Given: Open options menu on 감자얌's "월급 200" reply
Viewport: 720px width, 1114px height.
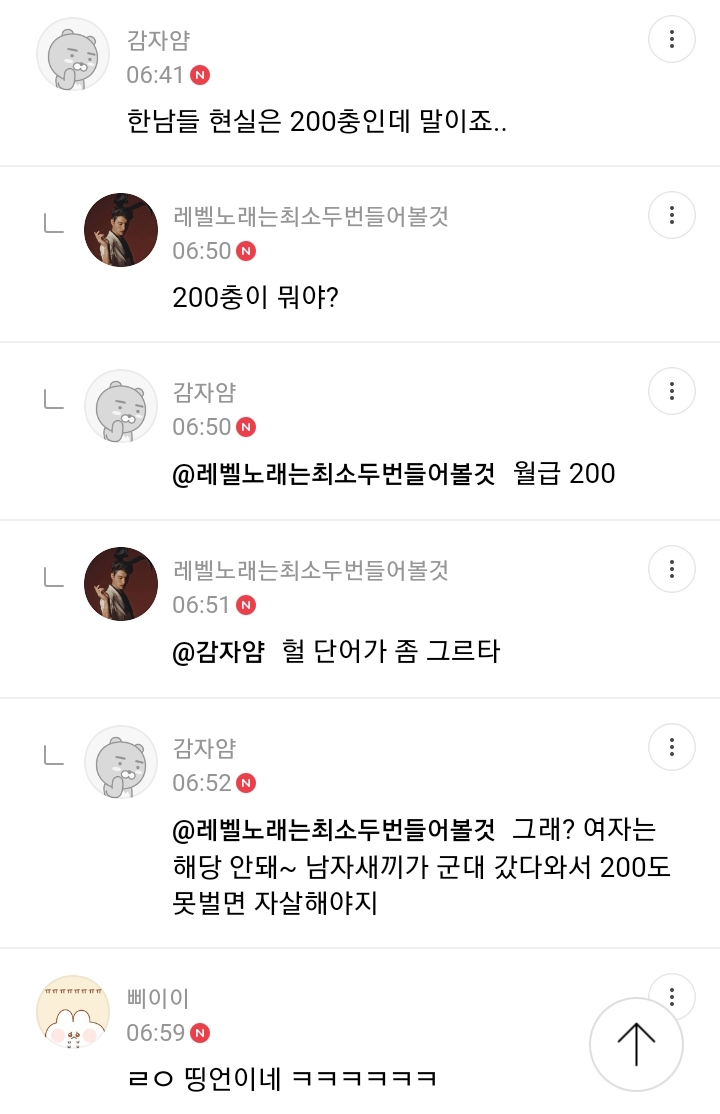Looking at the screenshot, I should click(x=672, y=391).
